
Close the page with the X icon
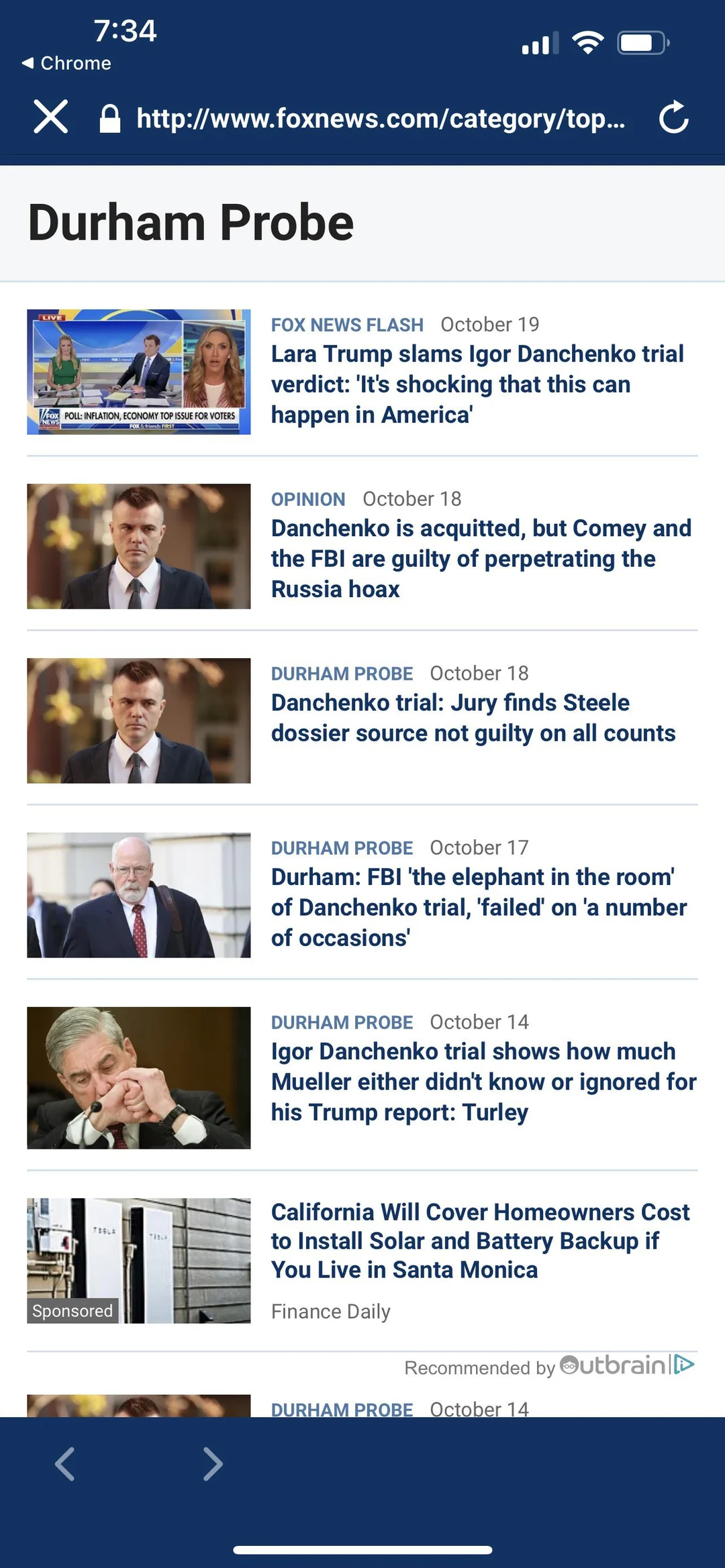point(51,117)
